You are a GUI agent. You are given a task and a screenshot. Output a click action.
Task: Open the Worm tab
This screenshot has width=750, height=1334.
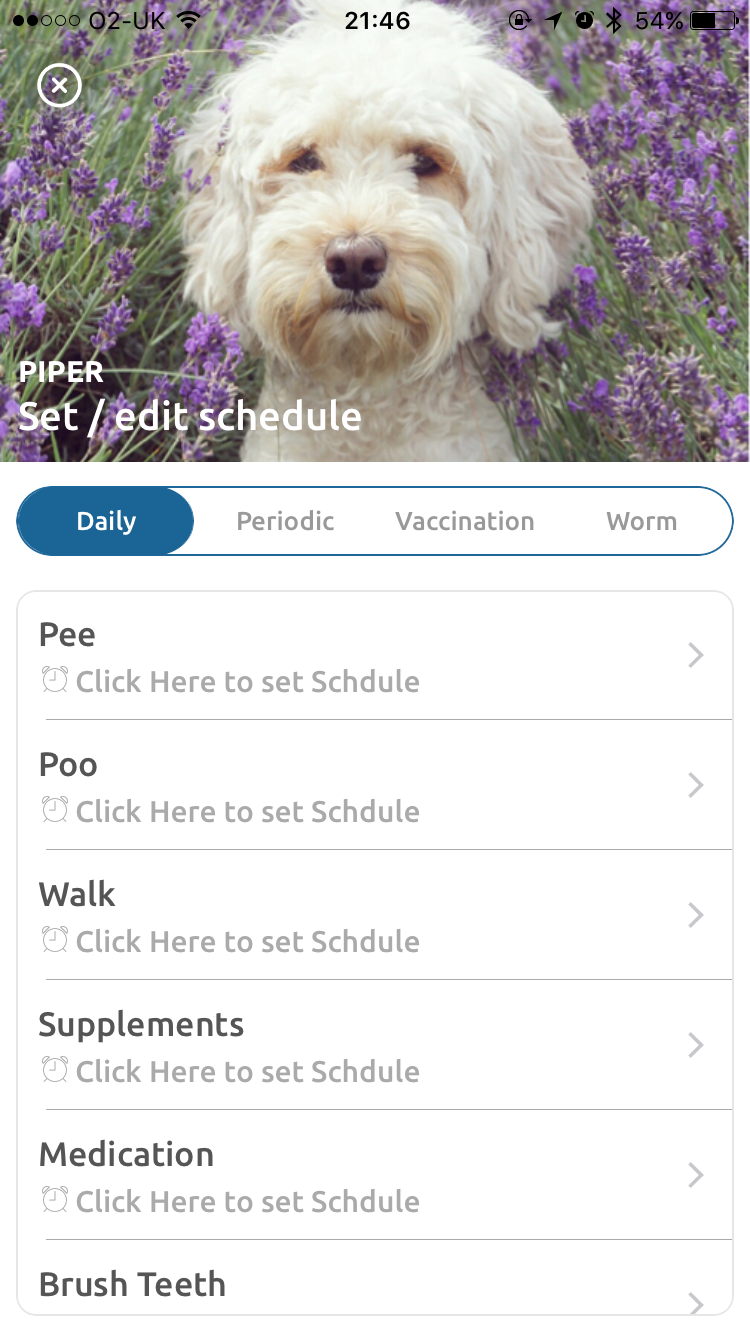[641, 521]
